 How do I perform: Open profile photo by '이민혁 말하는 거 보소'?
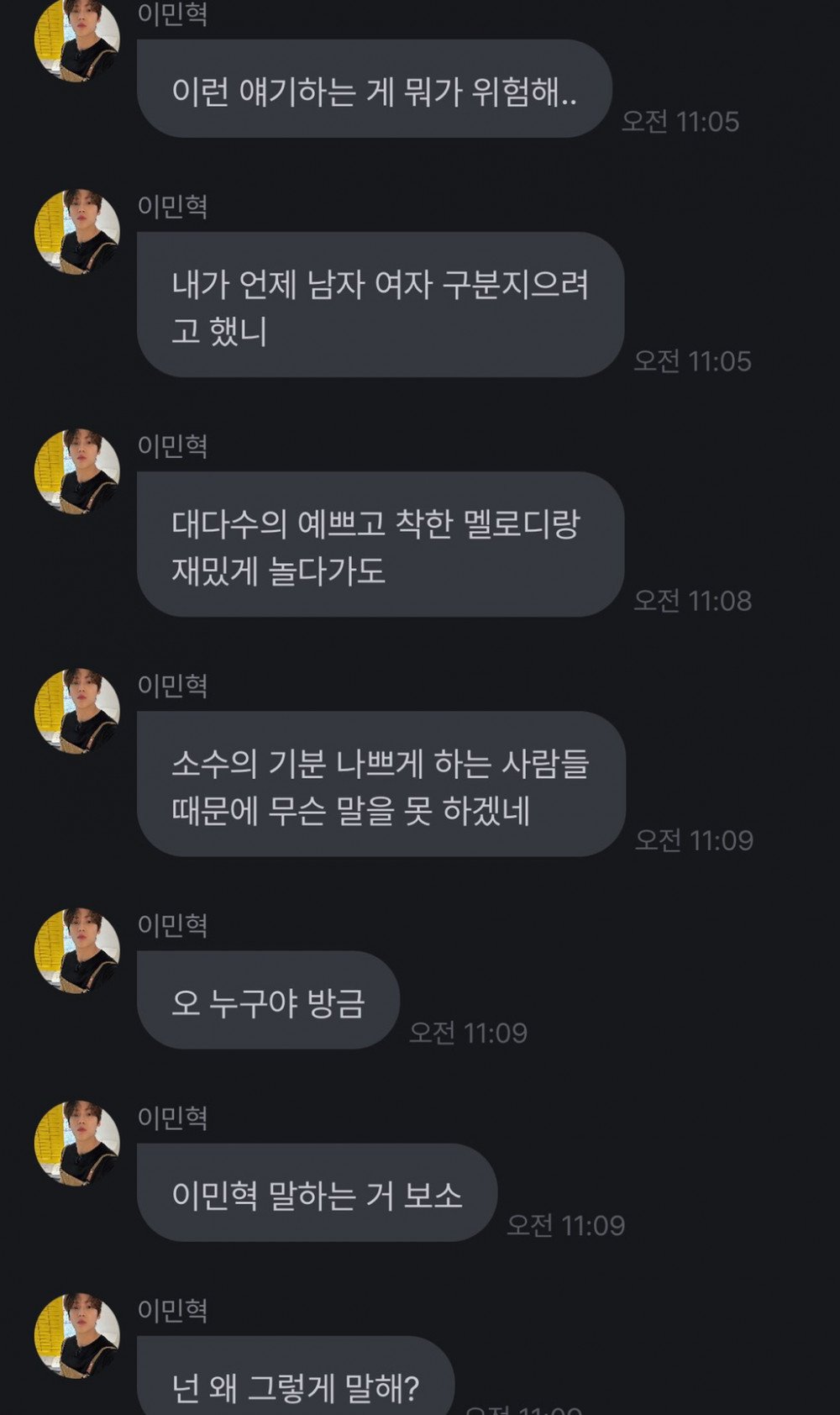tap(76, 1143)
